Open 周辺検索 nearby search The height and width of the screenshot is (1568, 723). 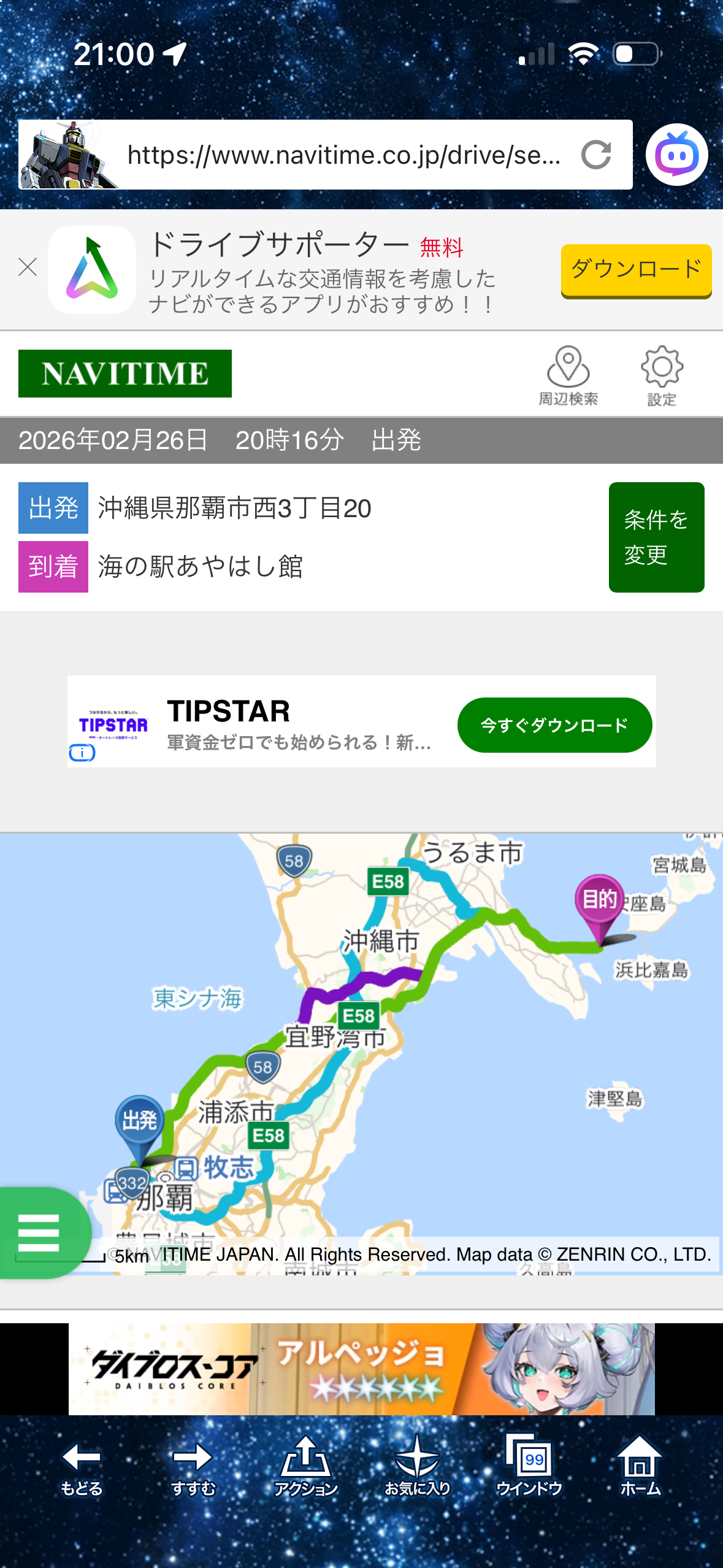[568, 375]
